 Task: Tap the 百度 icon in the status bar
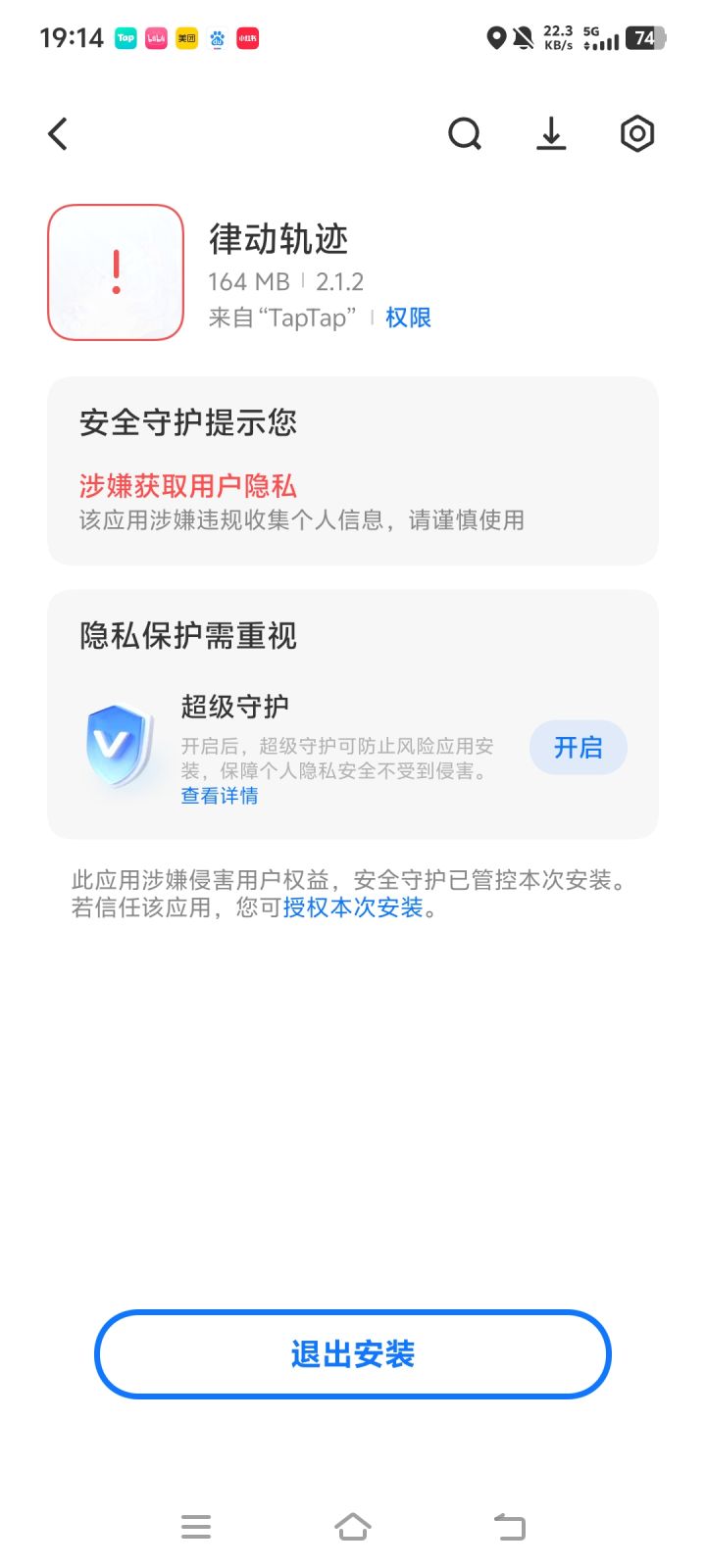pos(216,38)
